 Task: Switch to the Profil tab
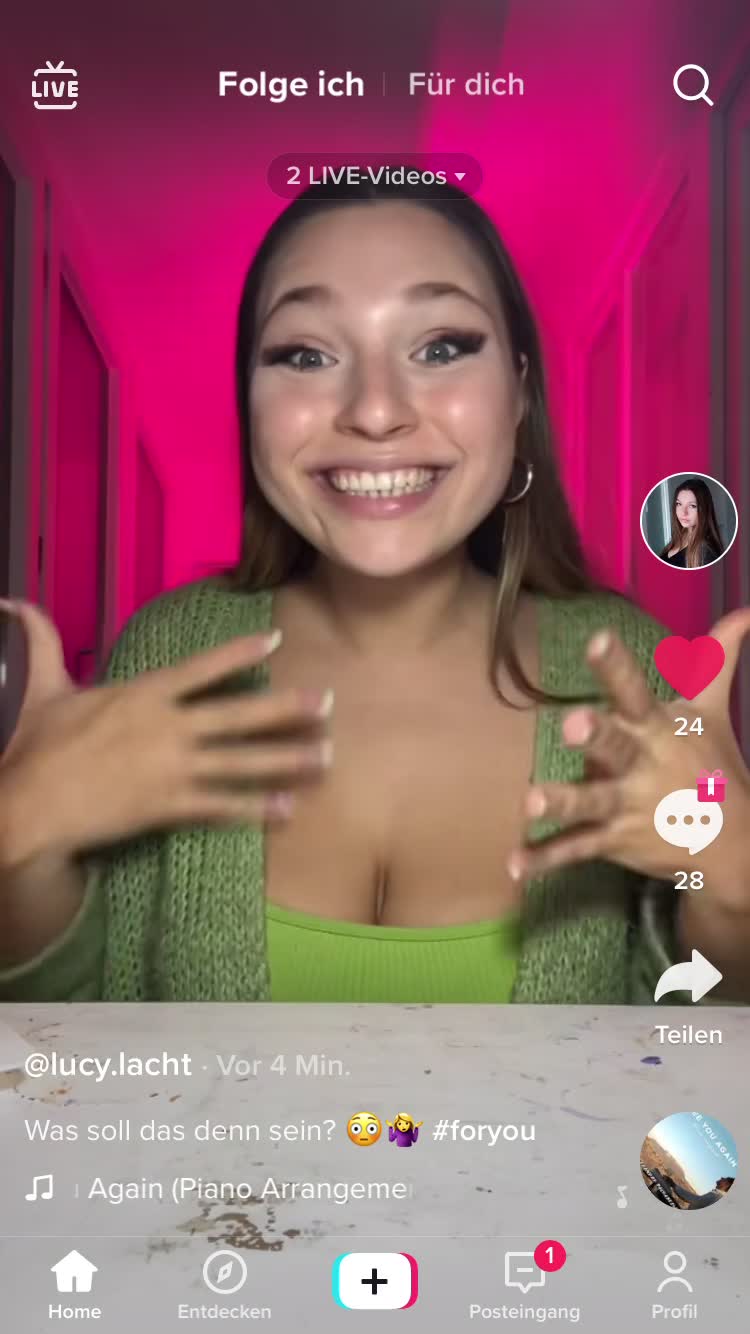click(674, 1285)
